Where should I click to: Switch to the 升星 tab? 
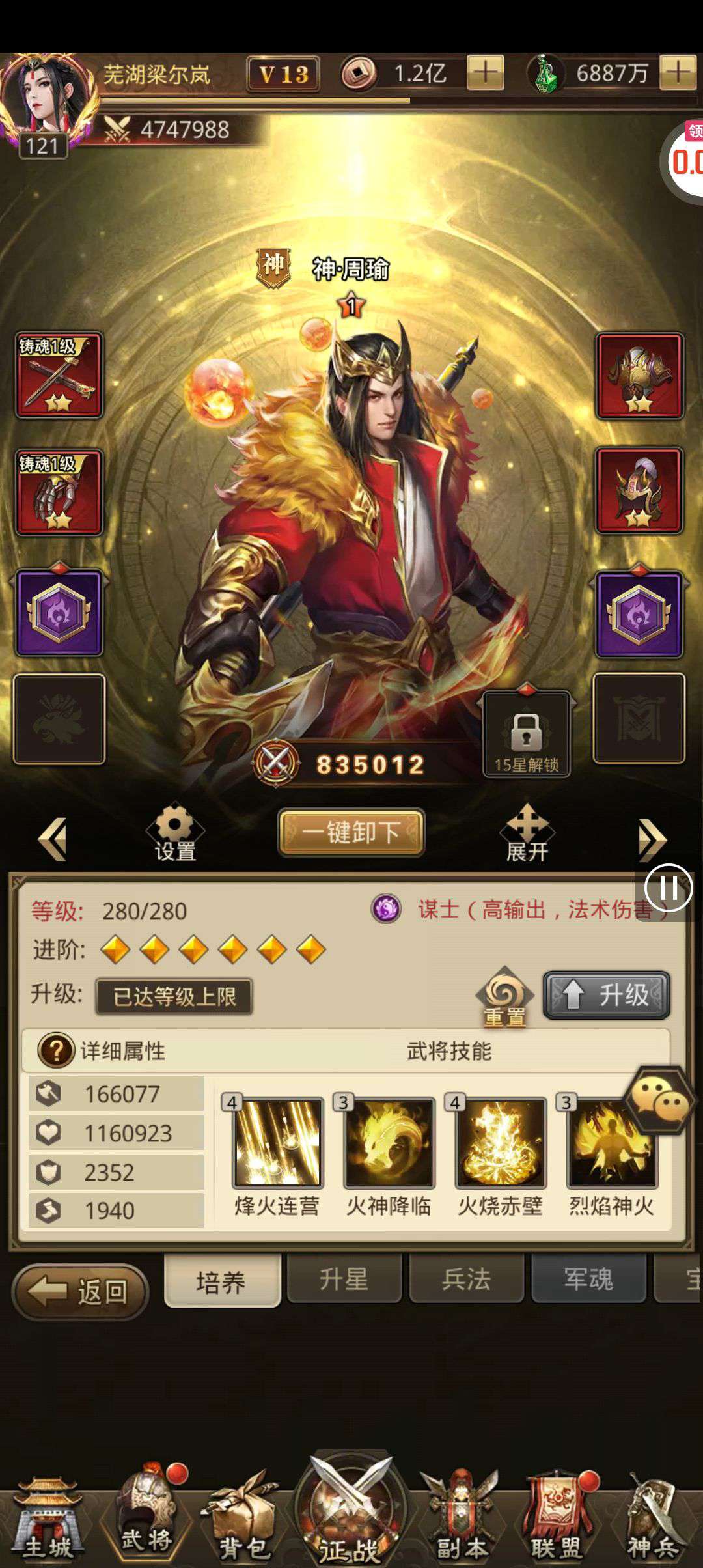point(344,1280)
